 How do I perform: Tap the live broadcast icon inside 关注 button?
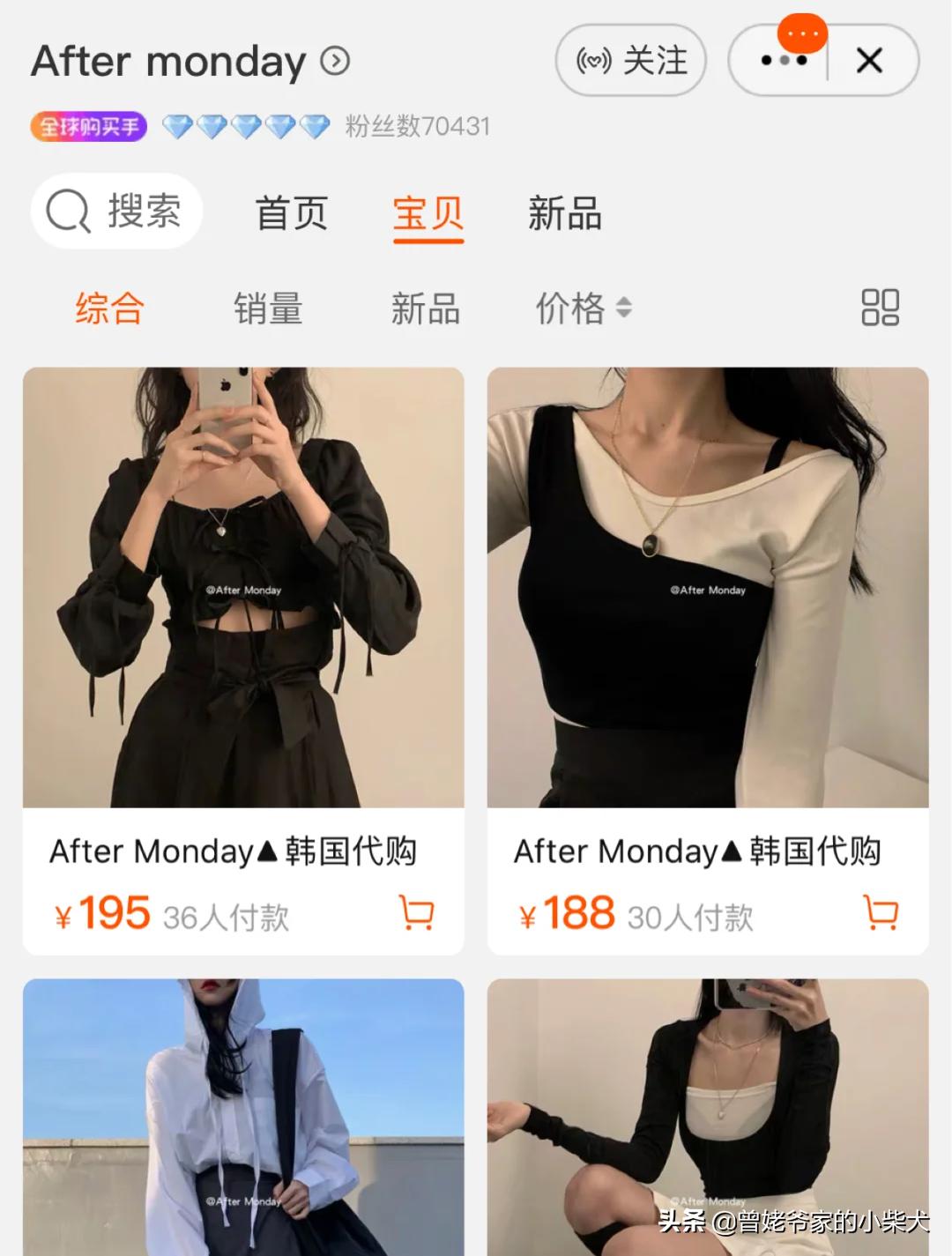[x=596, y=59]
